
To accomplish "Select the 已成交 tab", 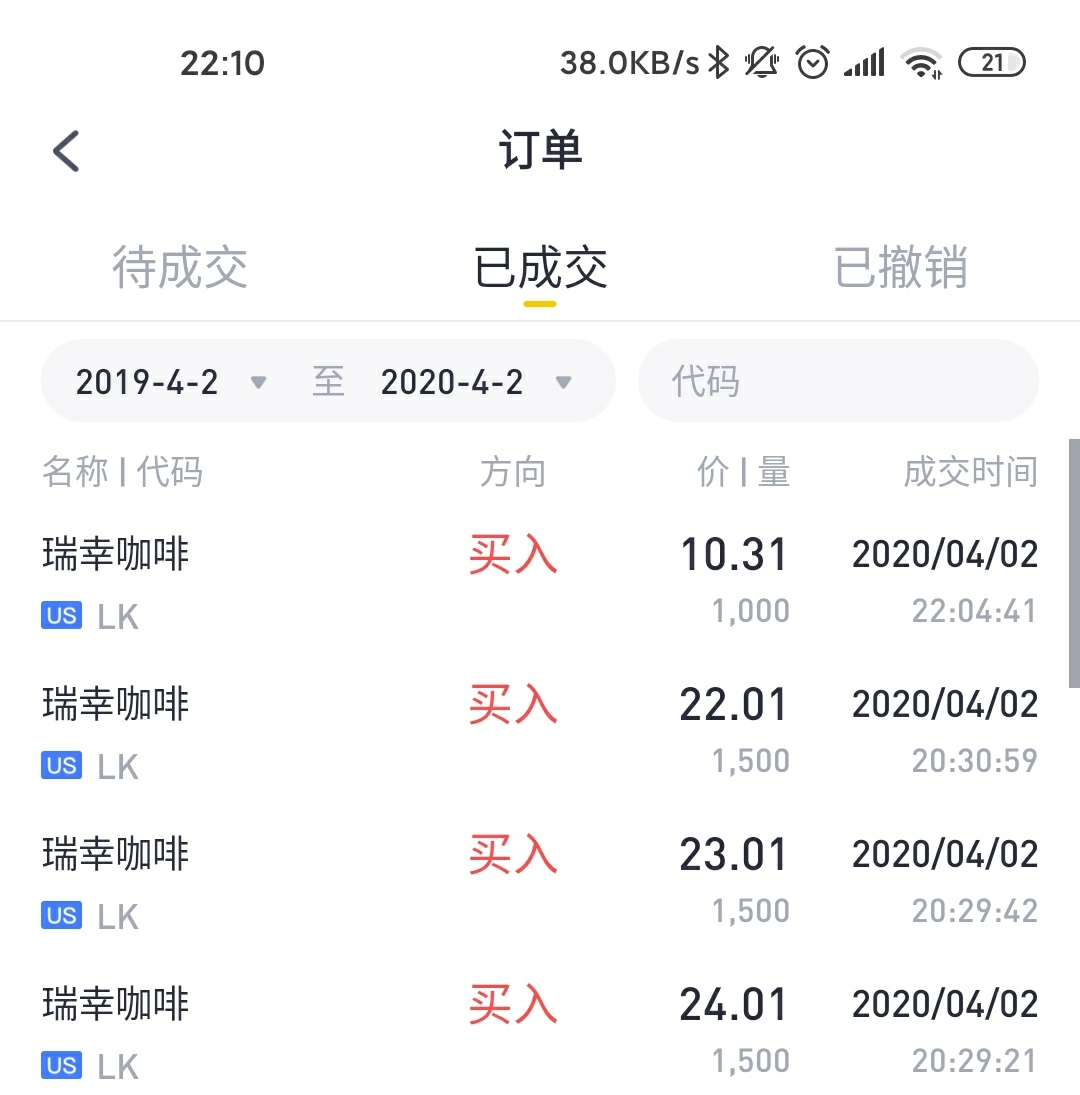I will (540, 268).
